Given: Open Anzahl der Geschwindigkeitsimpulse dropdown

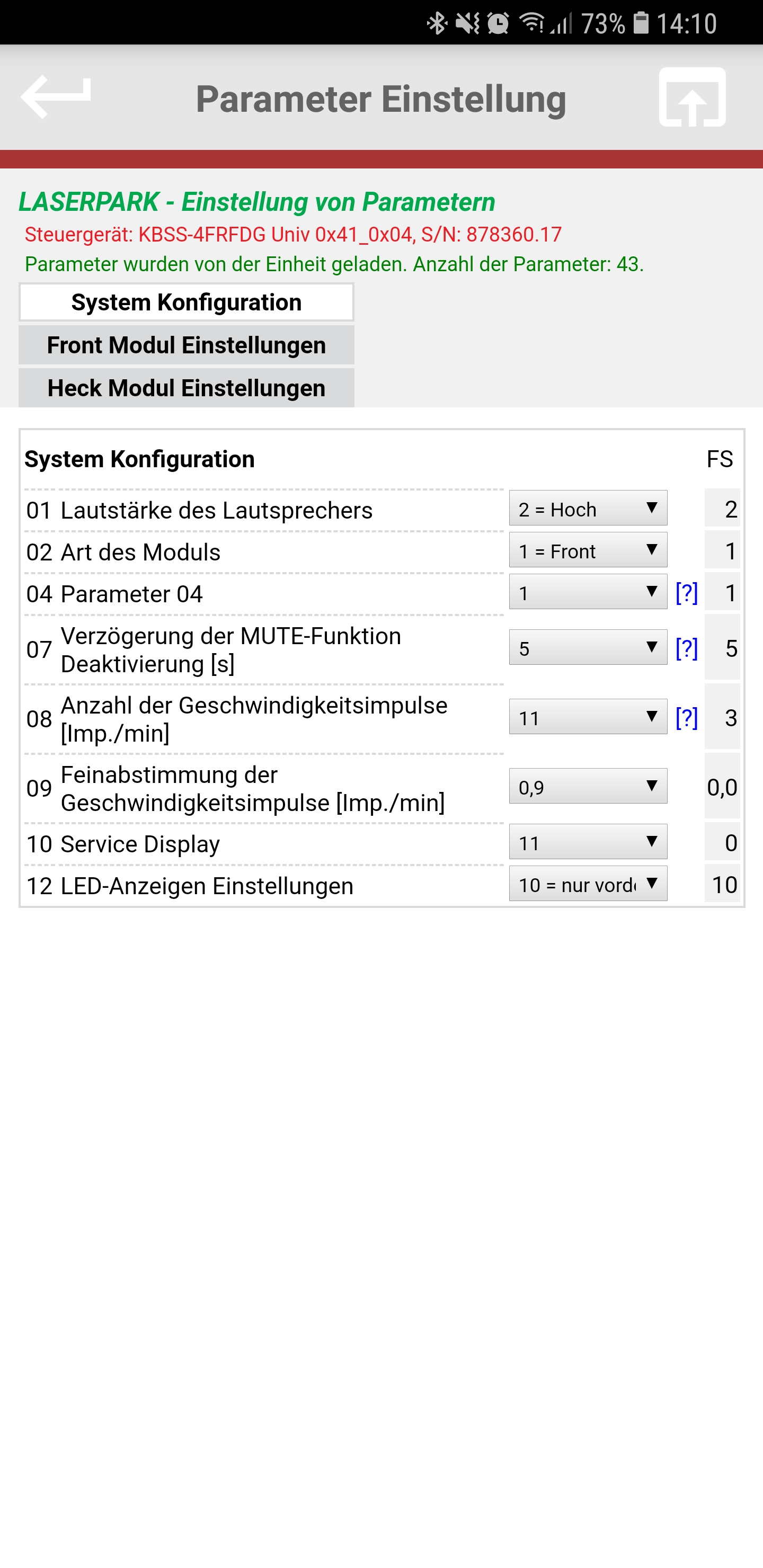Looking at the screenshot, I should [588, 718].
